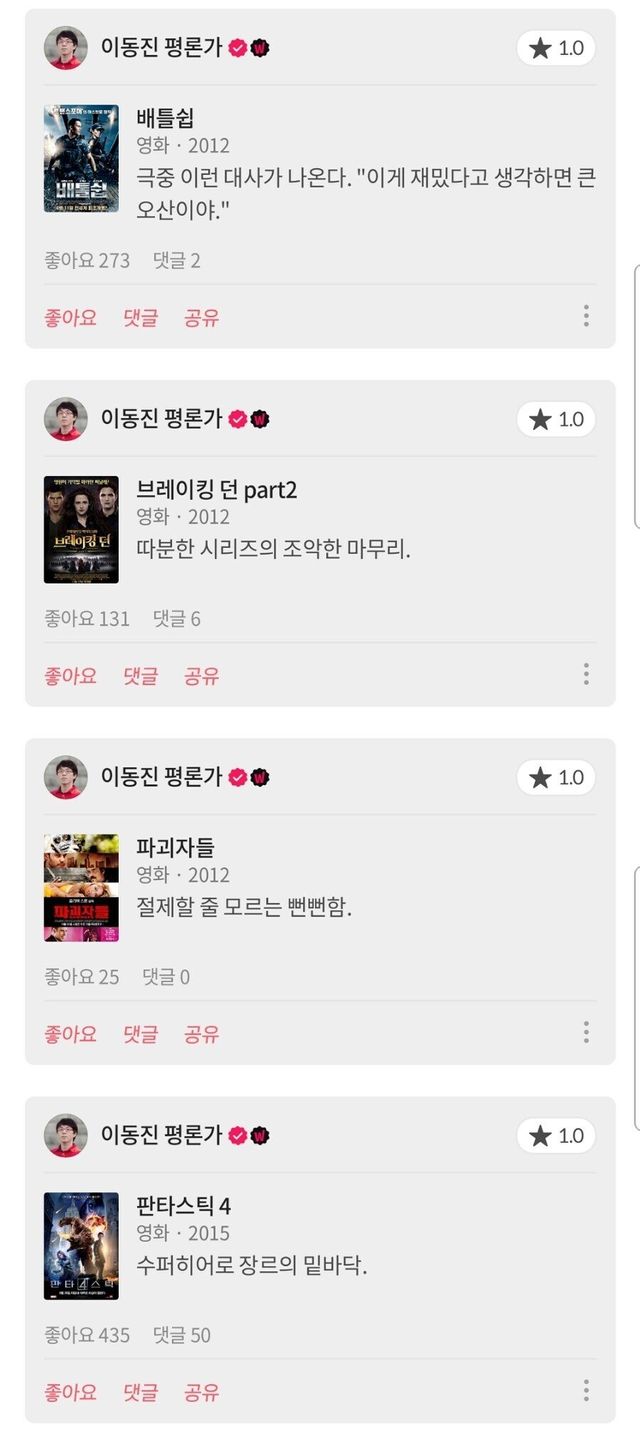
Task: Like the 브레이킹 던 part2 review
Action: pos(70,676)
